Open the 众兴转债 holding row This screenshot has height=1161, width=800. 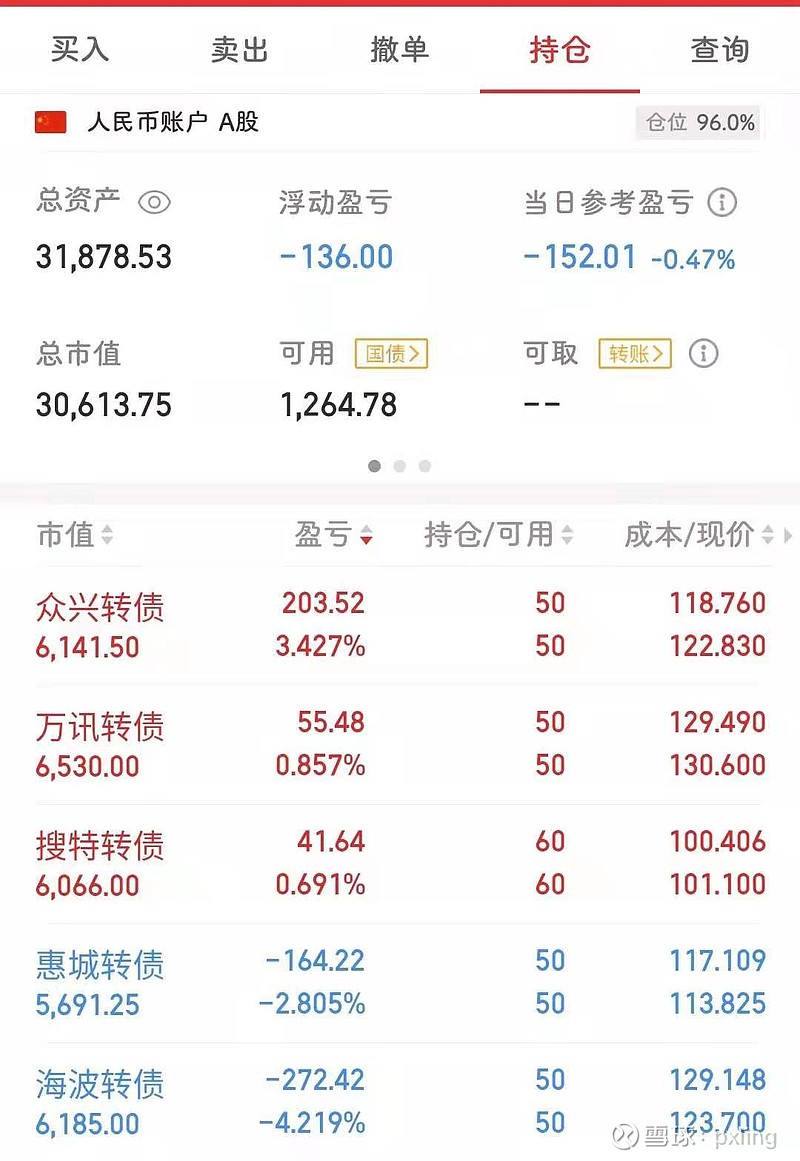400,626
